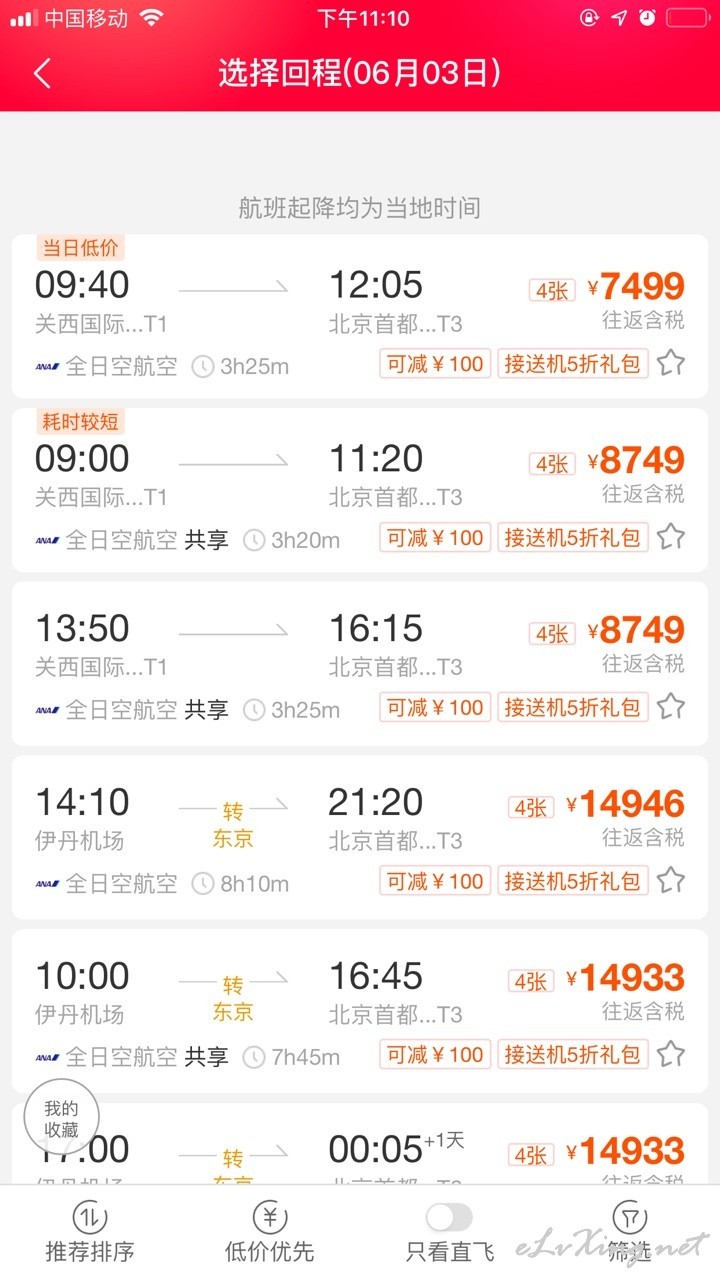Open the 09:40 flight priced ¥7499
The height and width of the screenshot is (1280, 720).
[360, 316]
